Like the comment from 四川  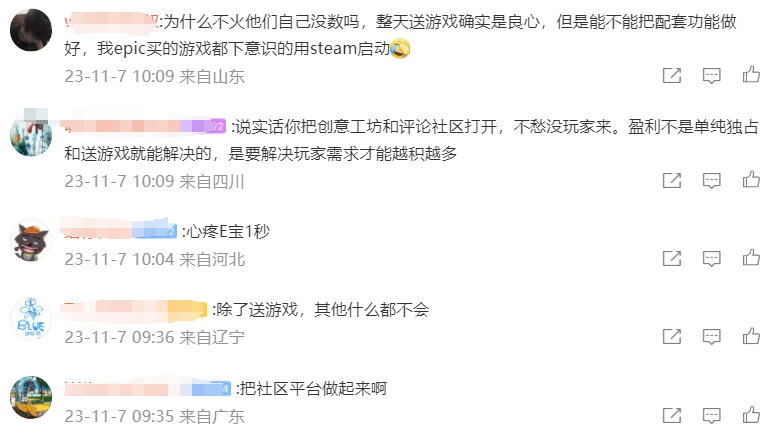751,181
